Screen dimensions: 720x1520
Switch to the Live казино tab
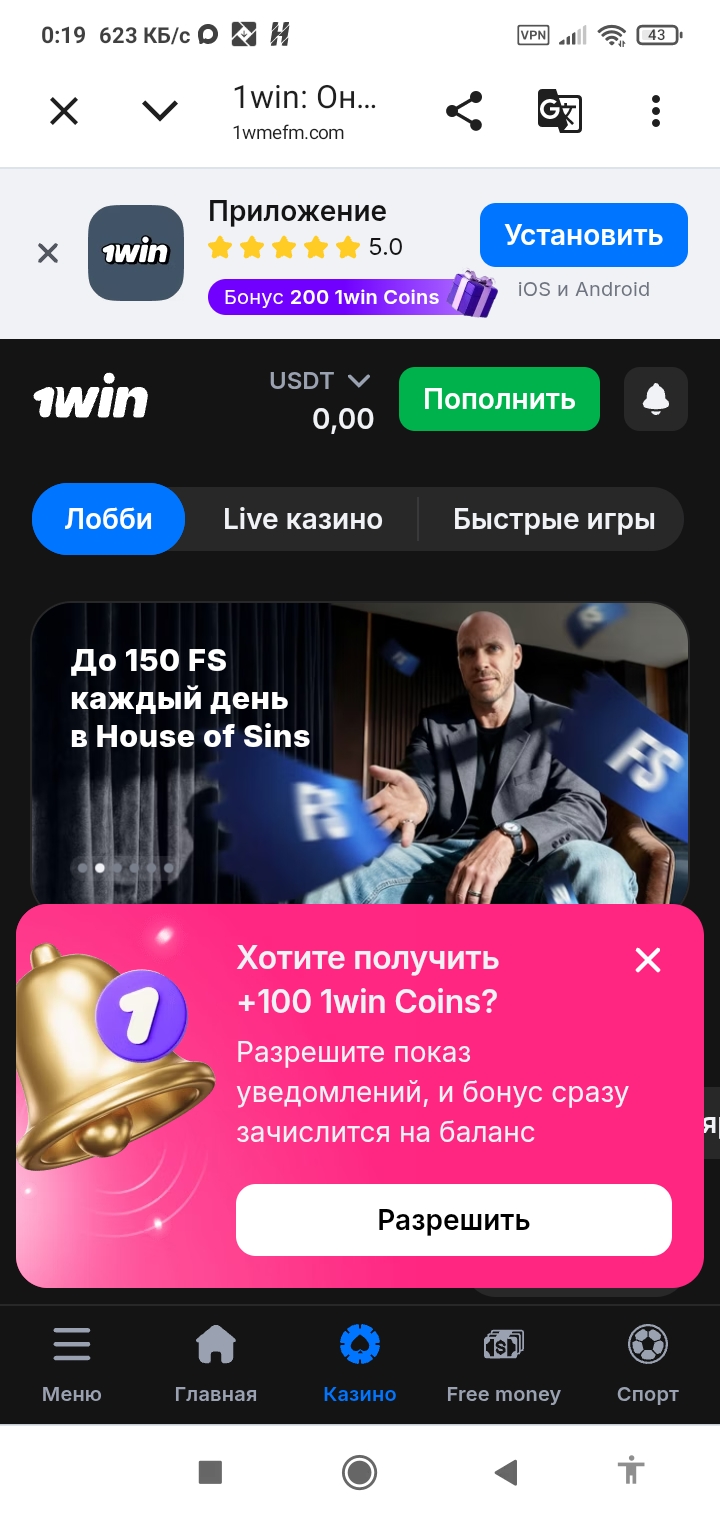302,519
